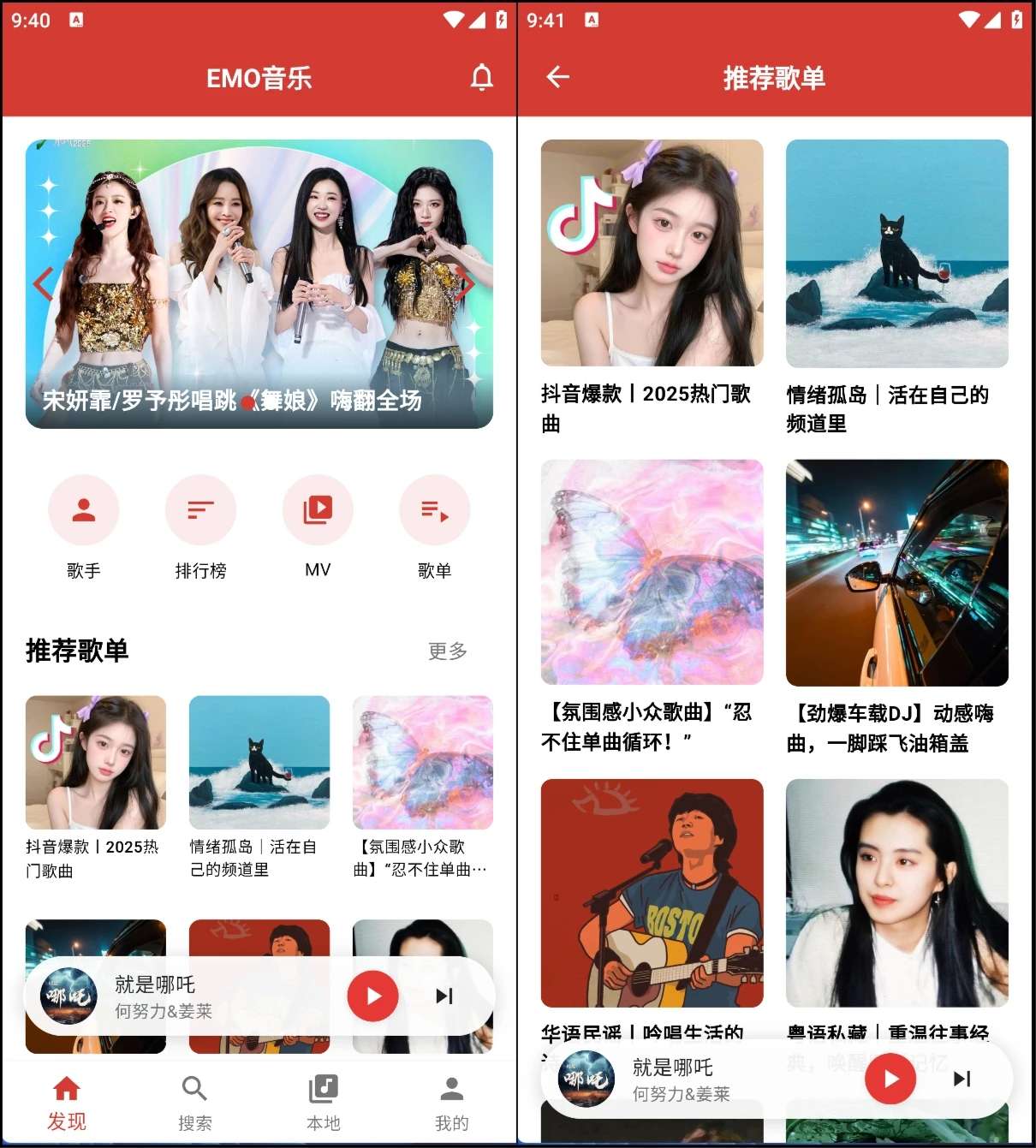Play 就是哪吒 from the home screen mini player
Screen dimensions: 1036x1148
(372, 996)
